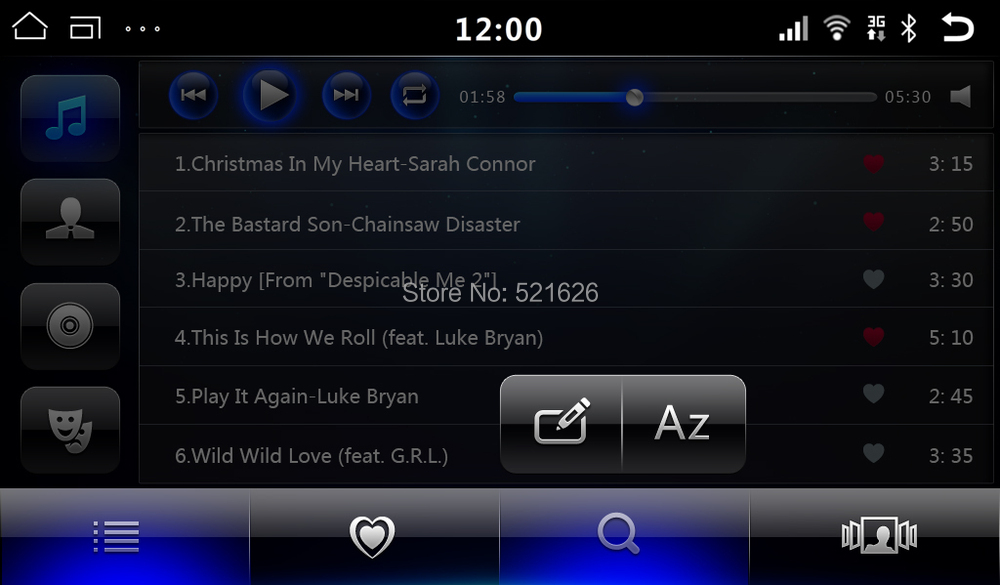Go back using the system back arrow
Image resolution: width=1000 pixels, height=585 pixels.
pos(957,28)
